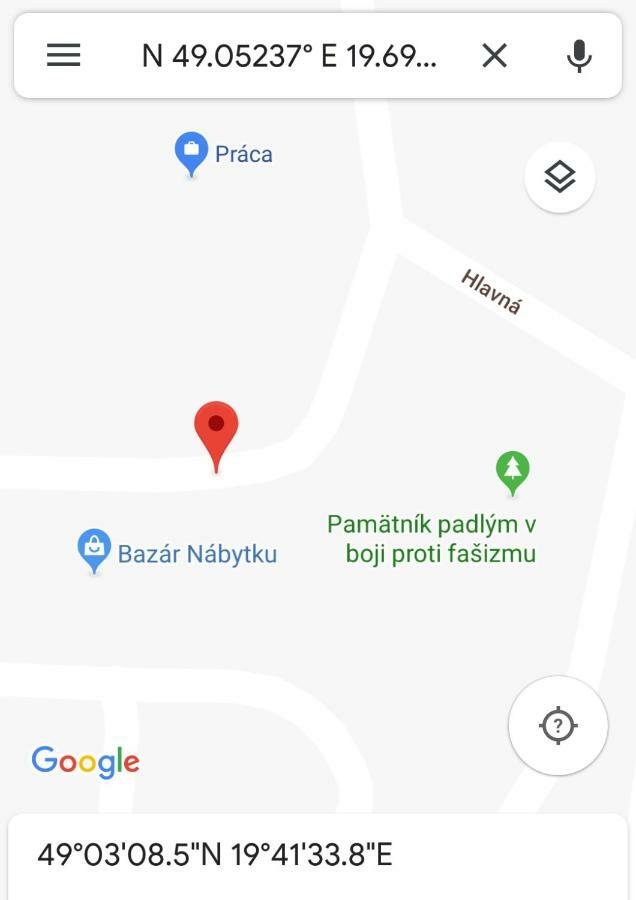636x900 pixels.
Task: Center map on my location
Action: click(x=558, y=725)
